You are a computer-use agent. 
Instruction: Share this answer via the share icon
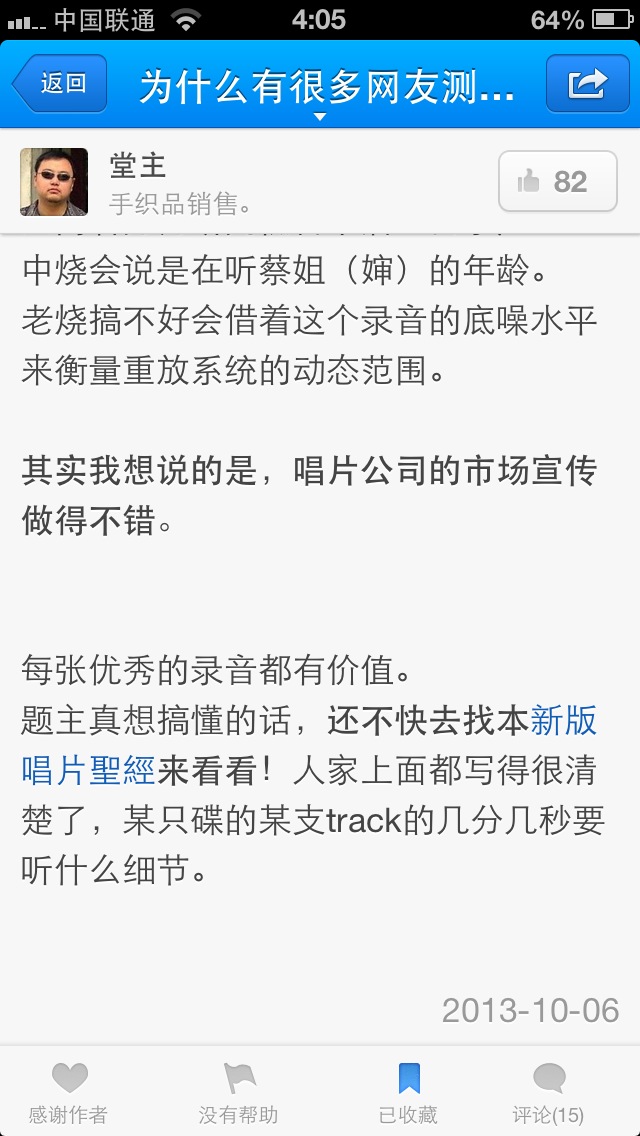tap(587, 84)
